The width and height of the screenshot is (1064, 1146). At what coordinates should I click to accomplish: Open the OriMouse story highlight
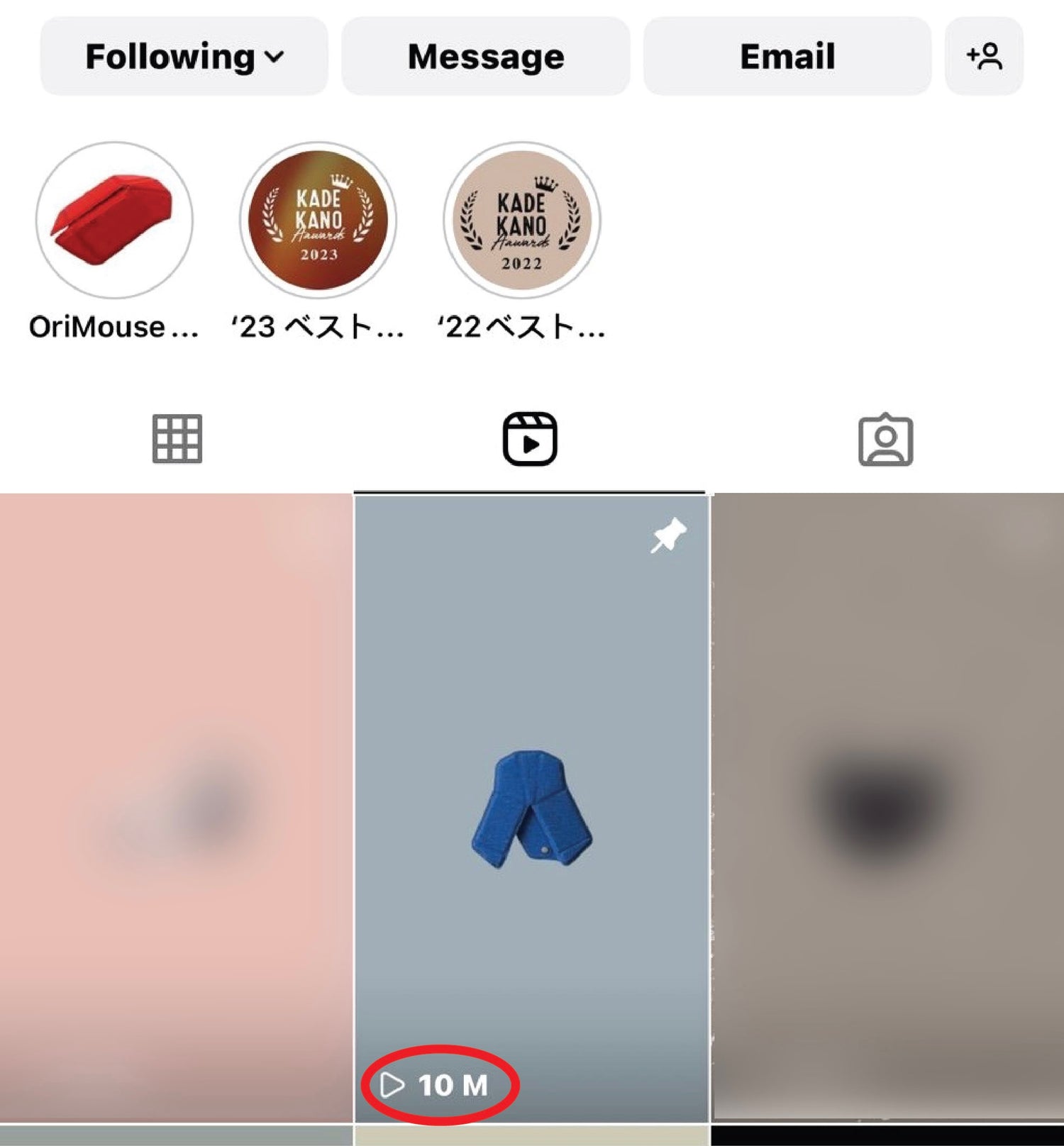click(114, 221)
